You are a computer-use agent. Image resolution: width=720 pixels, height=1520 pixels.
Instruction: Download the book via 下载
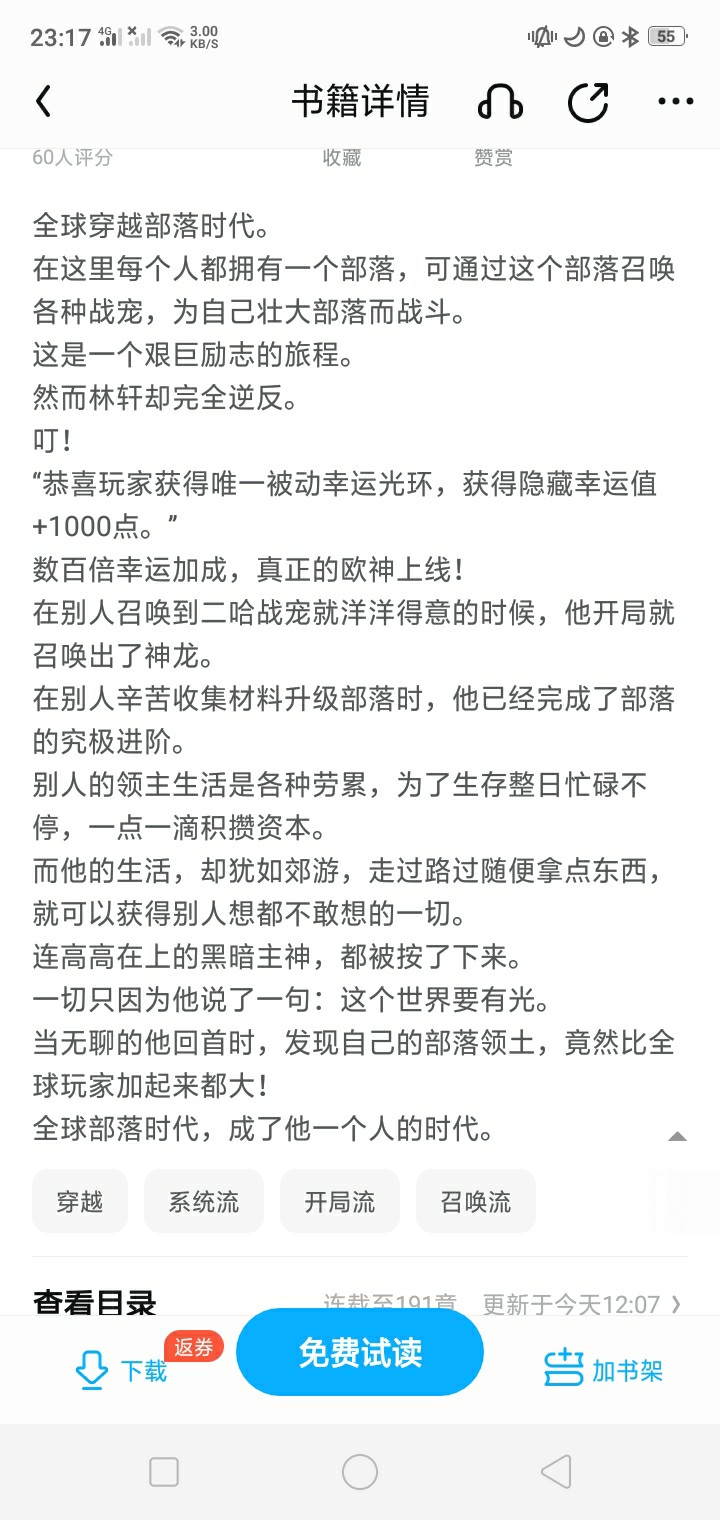(x=122, y=1369)
